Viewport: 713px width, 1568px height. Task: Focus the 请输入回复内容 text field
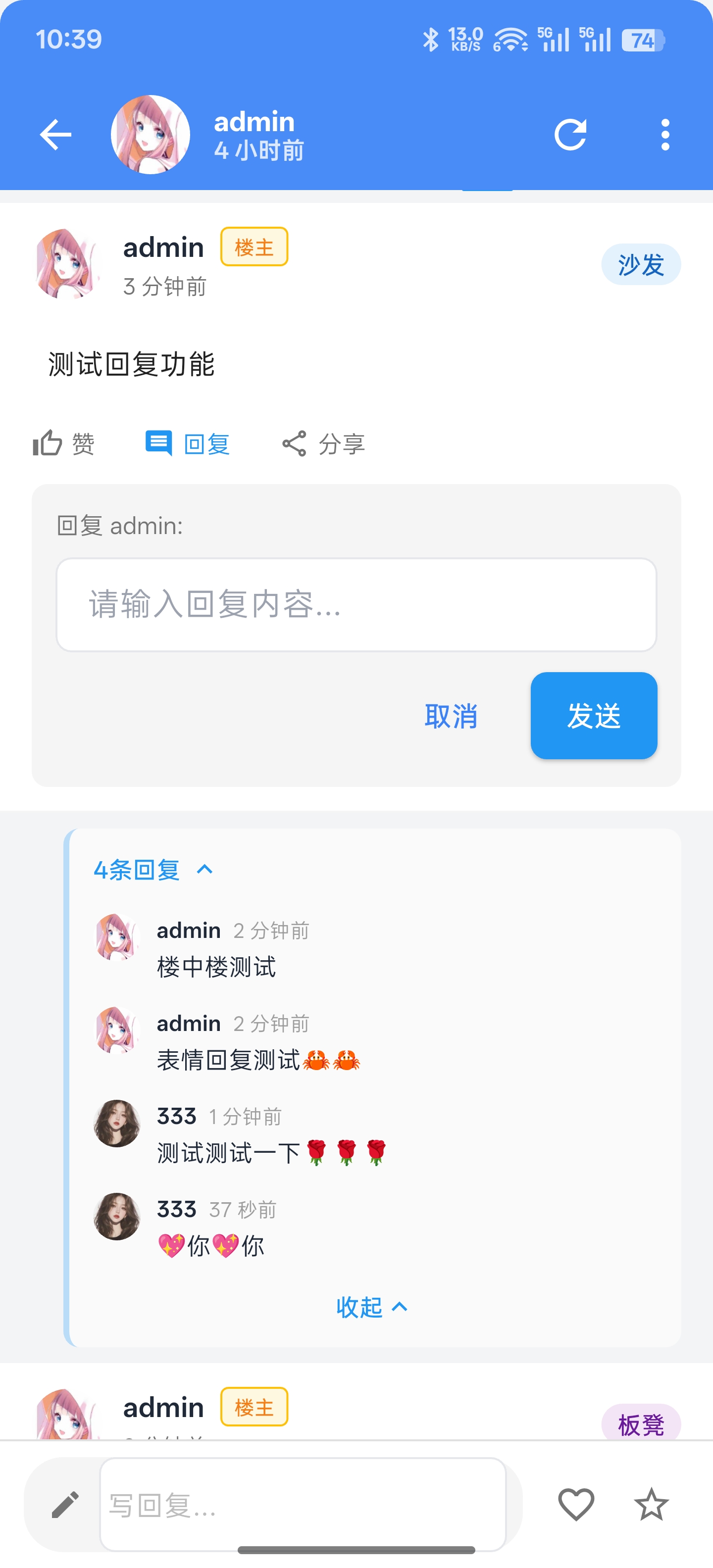[x=356, y=604]
